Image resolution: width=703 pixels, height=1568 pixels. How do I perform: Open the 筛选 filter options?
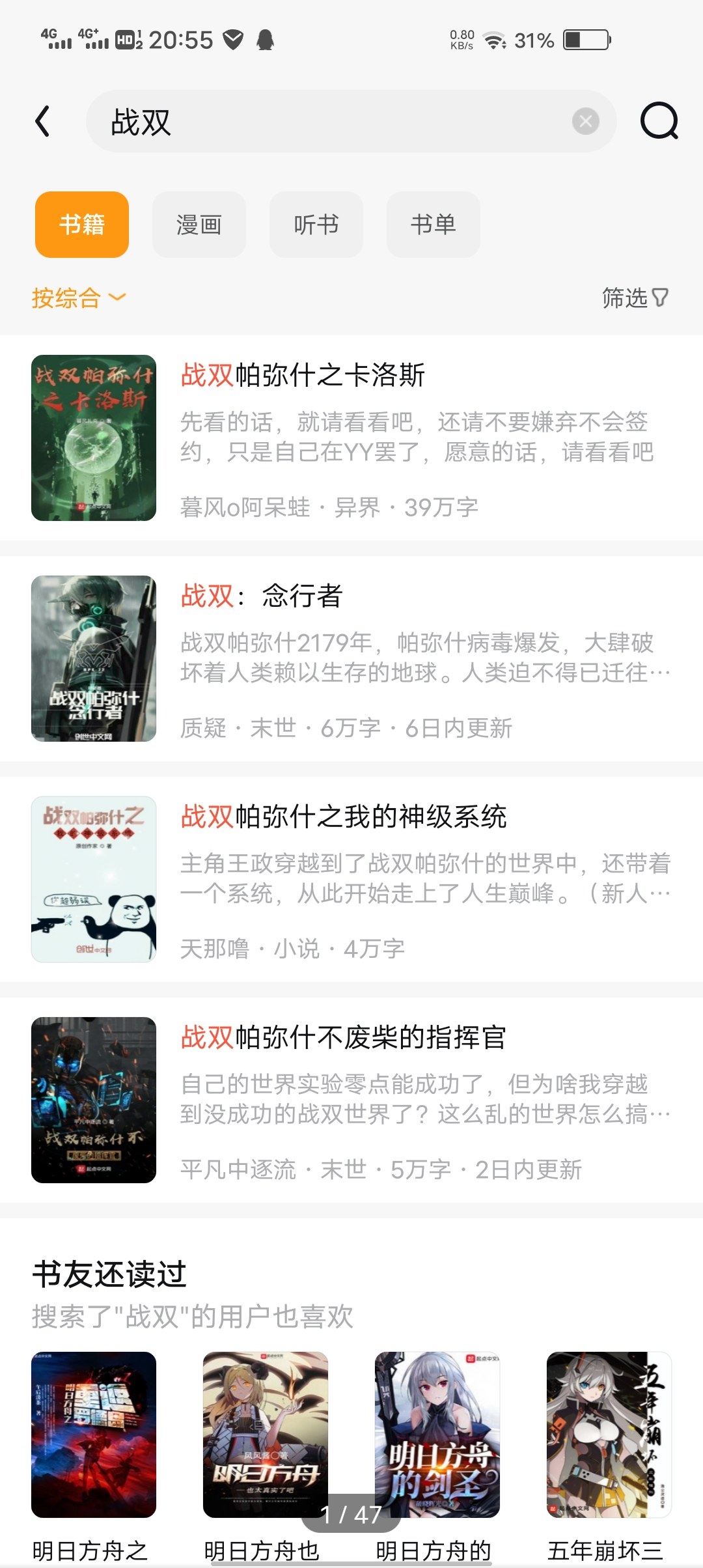pos(635,298)
